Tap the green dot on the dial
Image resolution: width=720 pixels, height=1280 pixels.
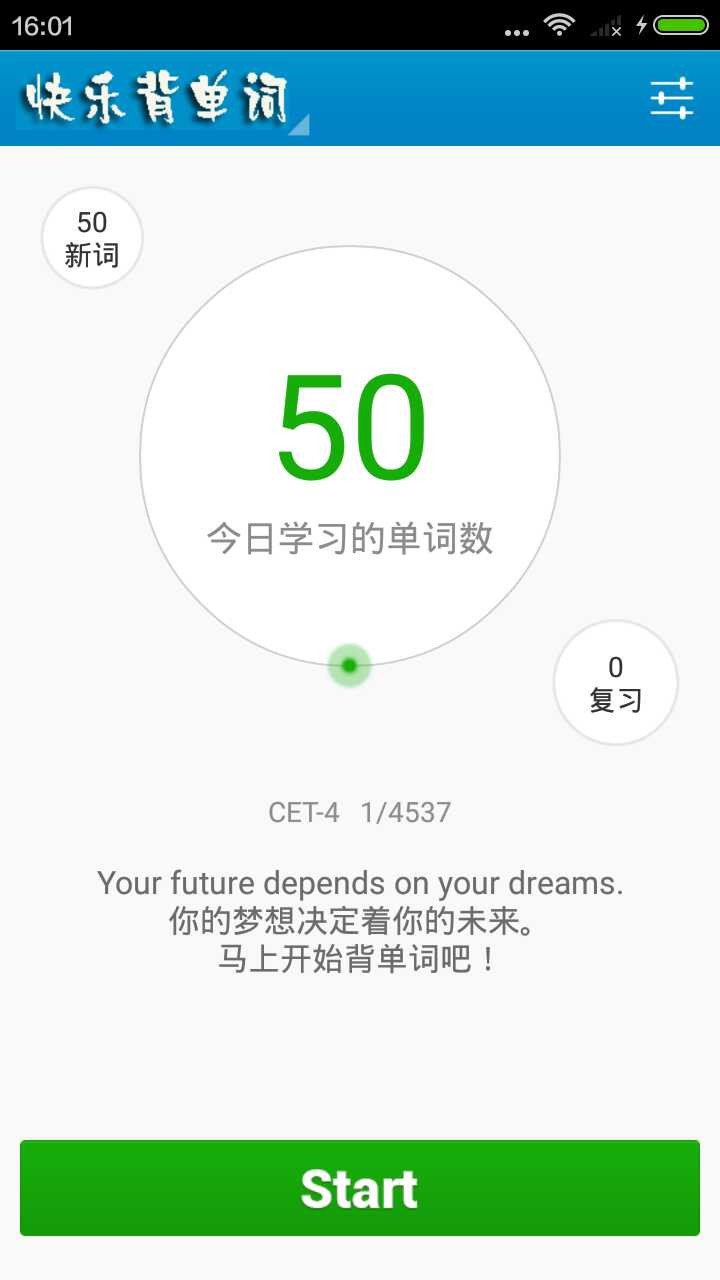(x=349, y=665)
